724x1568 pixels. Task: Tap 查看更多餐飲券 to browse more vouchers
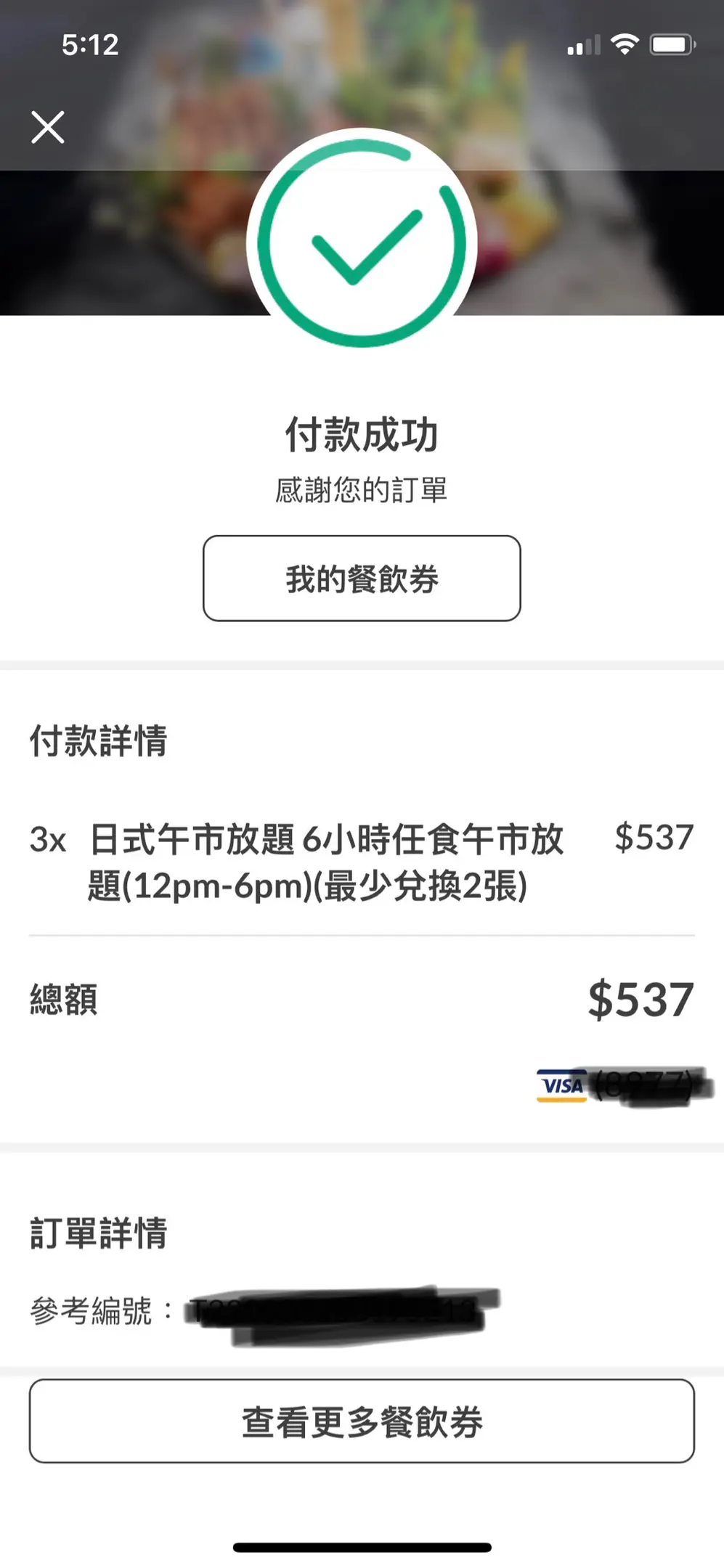362,1421
